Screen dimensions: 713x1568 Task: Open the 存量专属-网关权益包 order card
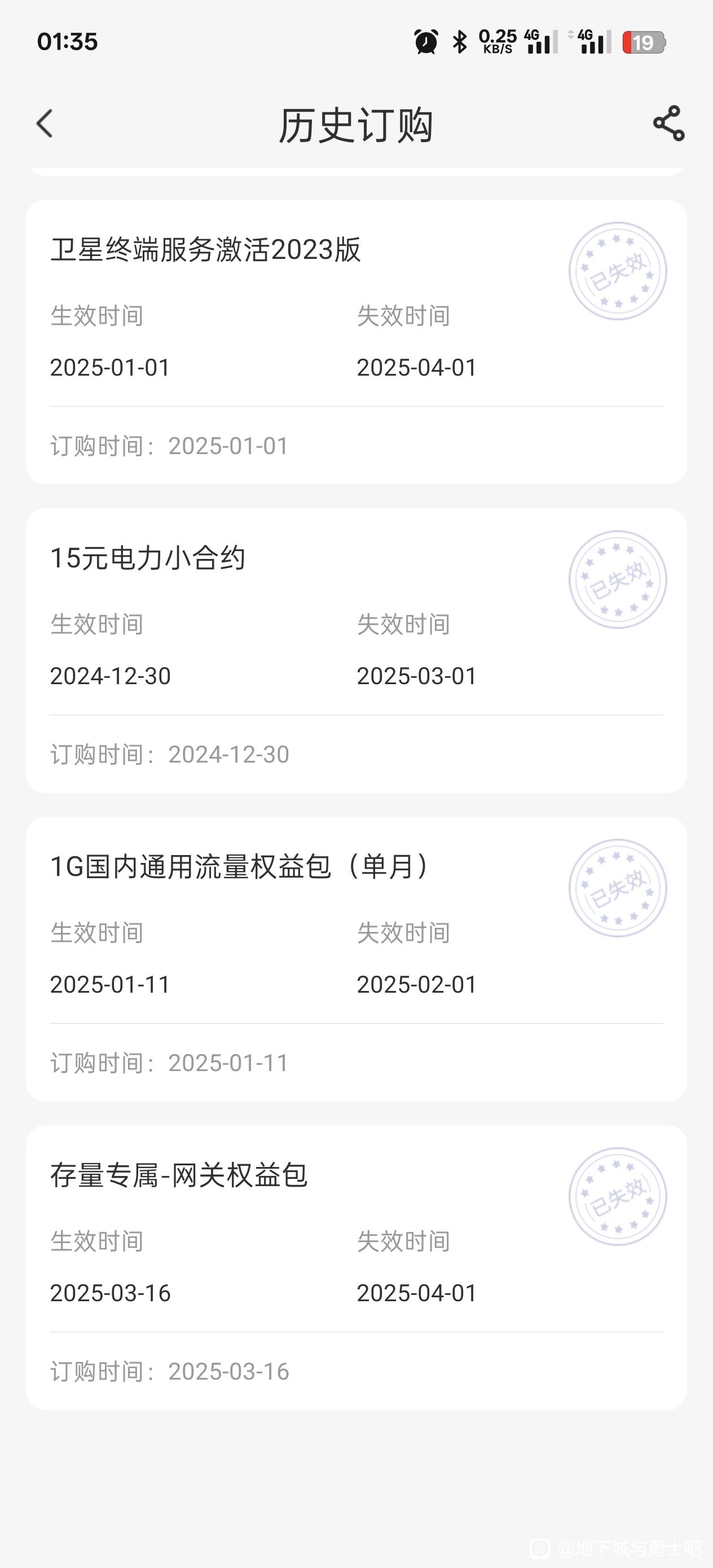[356, 1268]
